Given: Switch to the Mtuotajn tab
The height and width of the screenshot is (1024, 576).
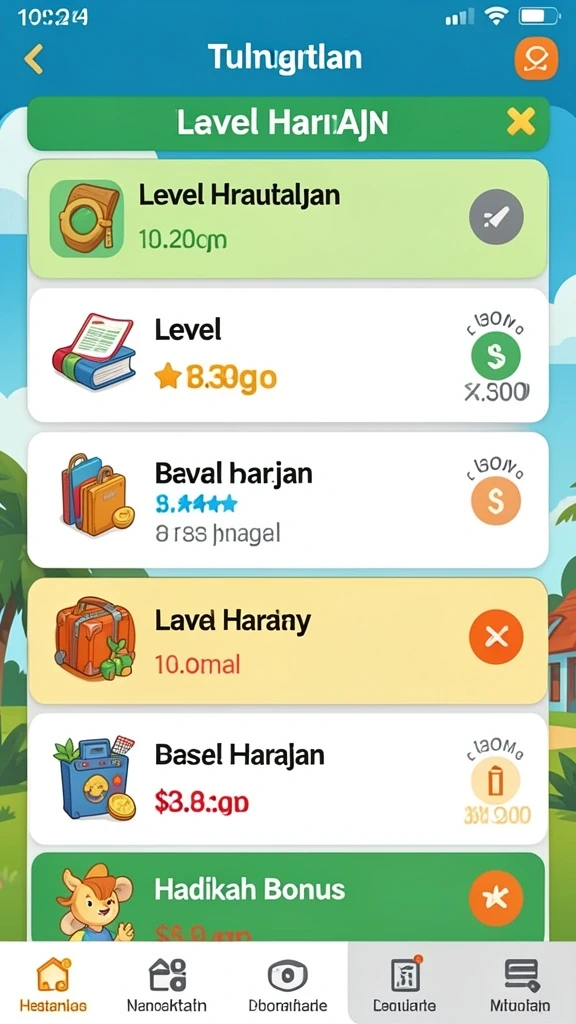Looking at the screenshot, I should [520, 985].
